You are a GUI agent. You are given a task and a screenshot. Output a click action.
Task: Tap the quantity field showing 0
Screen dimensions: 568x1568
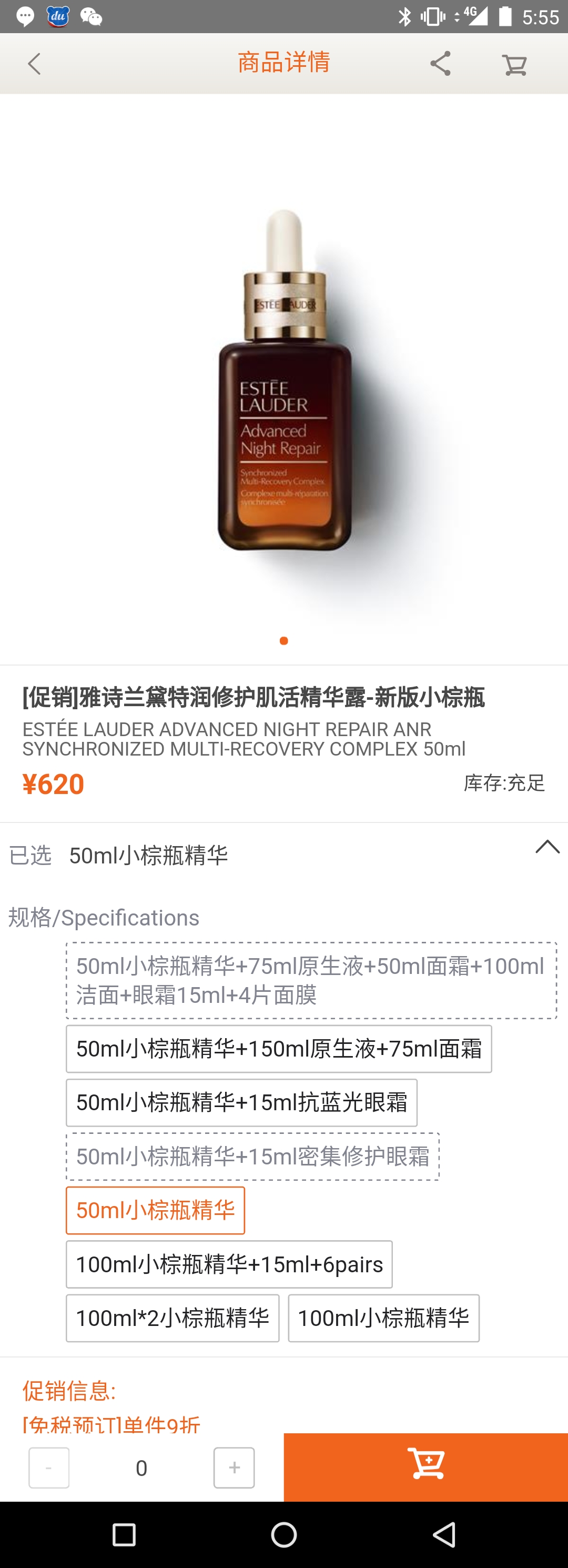pyautogui.click(x=141, y=1467)
